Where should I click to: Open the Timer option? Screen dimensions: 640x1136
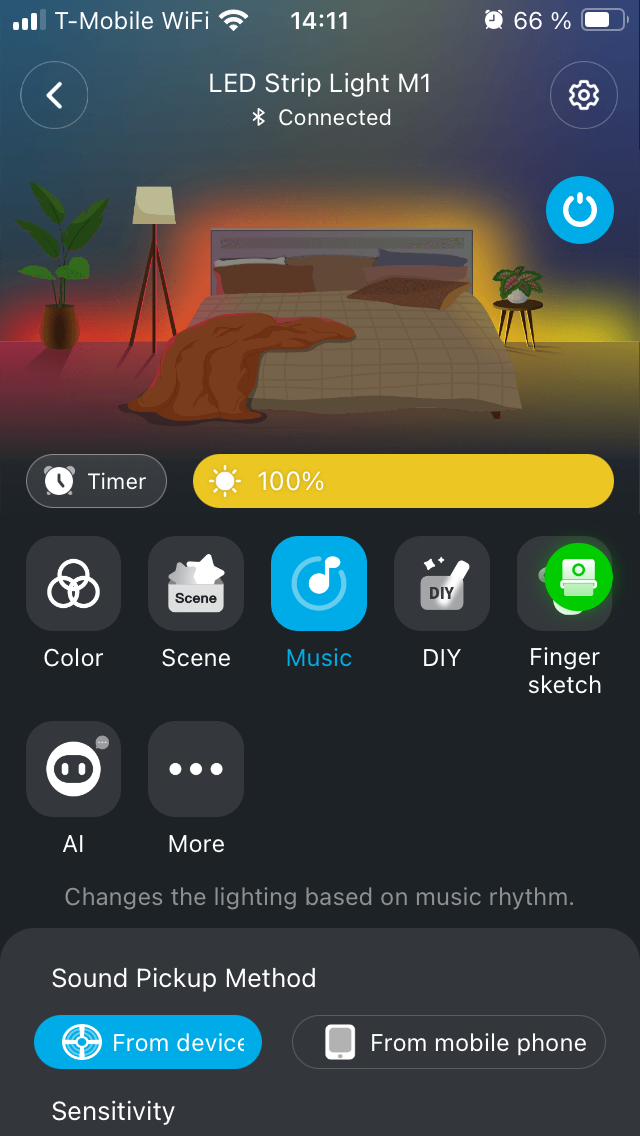(x=97, y=481)
